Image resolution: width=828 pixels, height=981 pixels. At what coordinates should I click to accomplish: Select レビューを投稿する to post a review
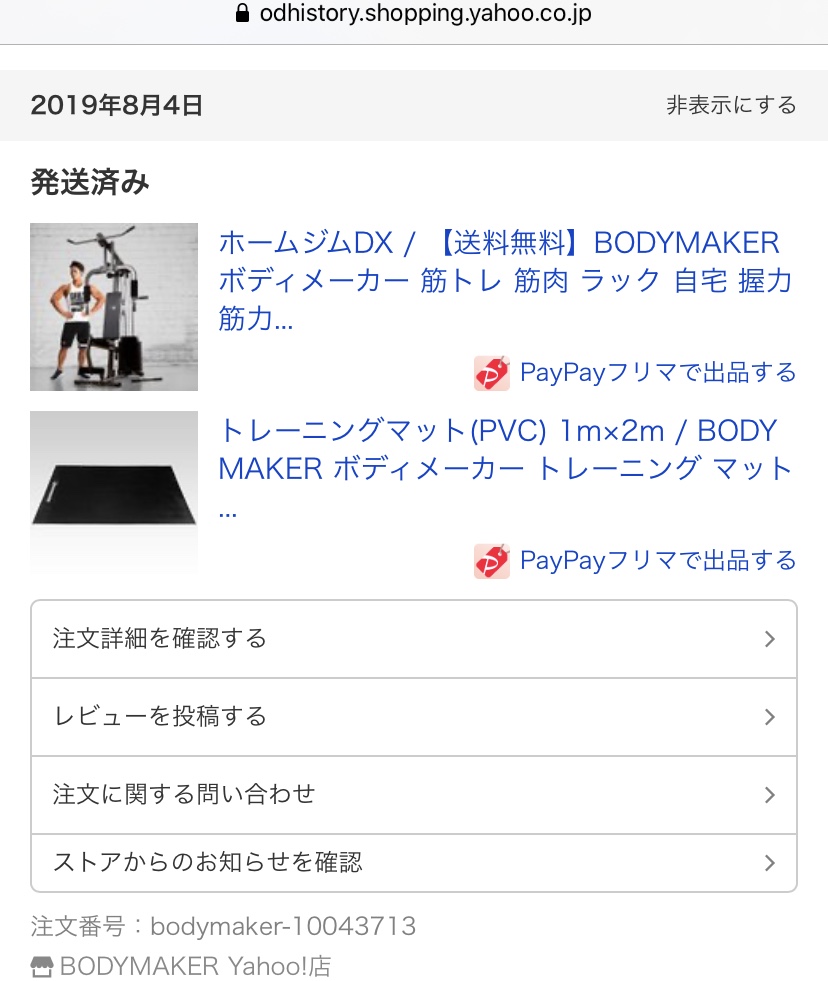[413, 717]
